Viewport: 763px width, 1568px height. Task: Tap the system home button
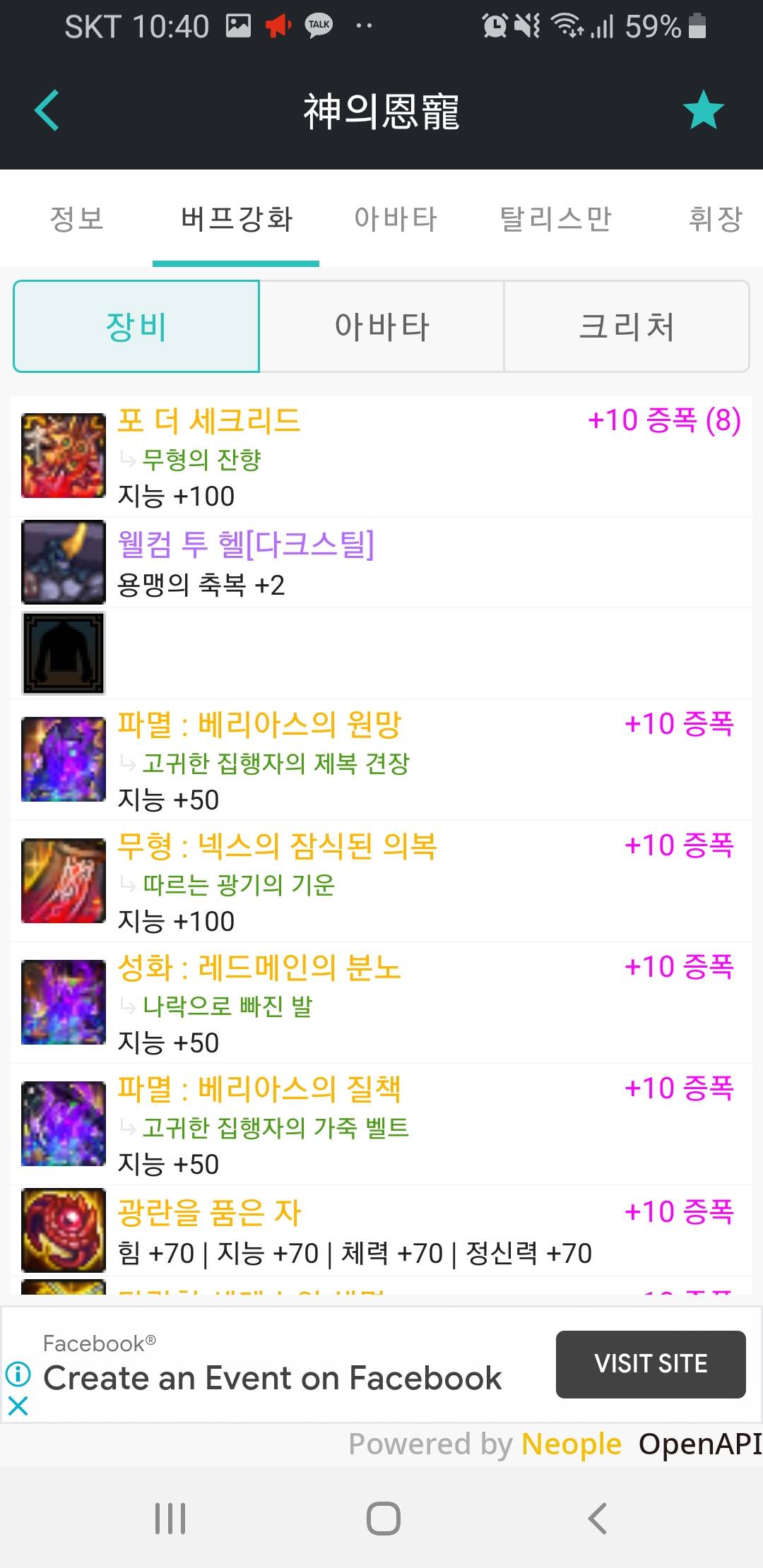tap(383, 1518)
